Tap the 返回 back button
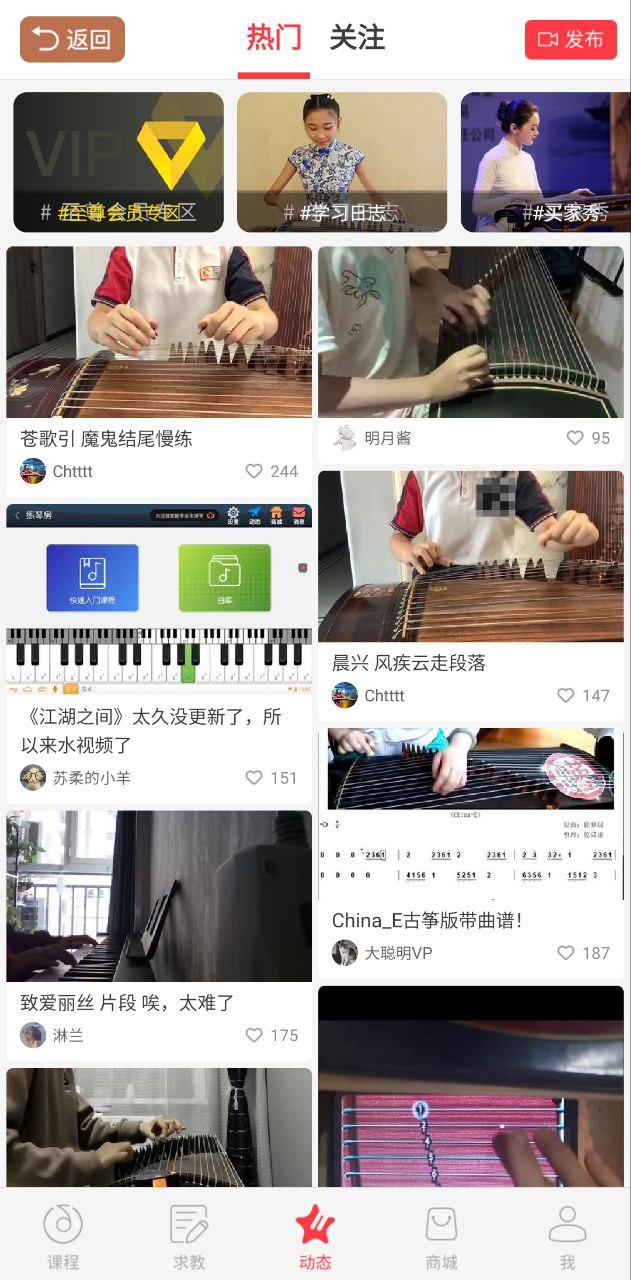631x1280 pixels. coord(72,40)
